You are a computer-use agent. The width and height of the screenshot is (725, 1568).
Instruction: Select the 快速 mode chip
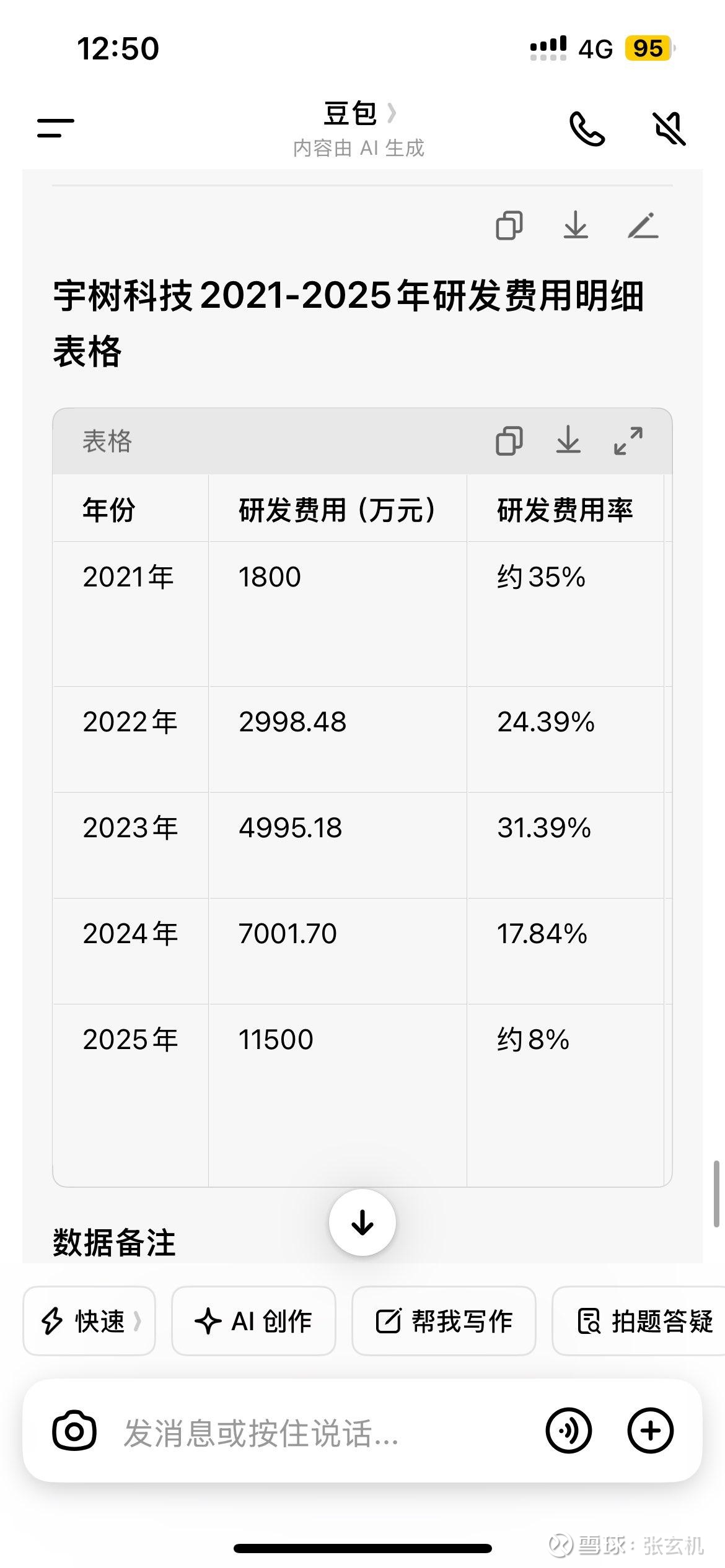89,1321
